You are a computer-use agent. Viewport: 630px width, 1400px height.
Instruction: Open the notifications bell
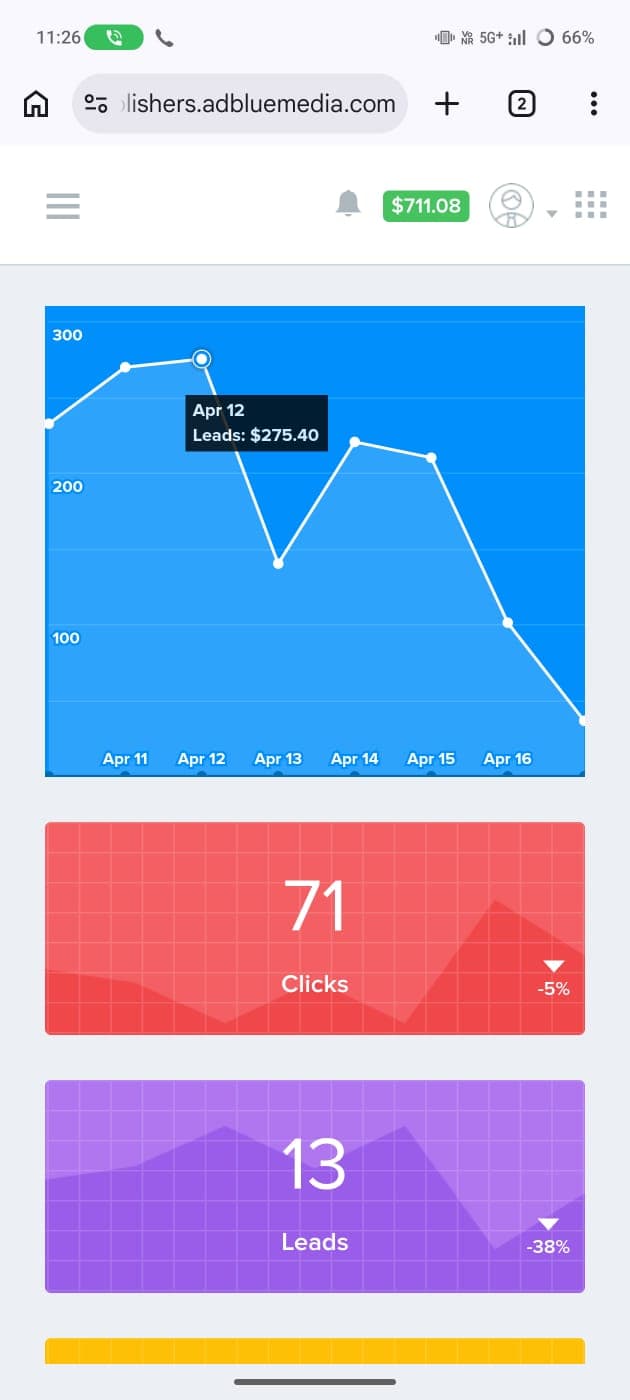pos(348,204)
